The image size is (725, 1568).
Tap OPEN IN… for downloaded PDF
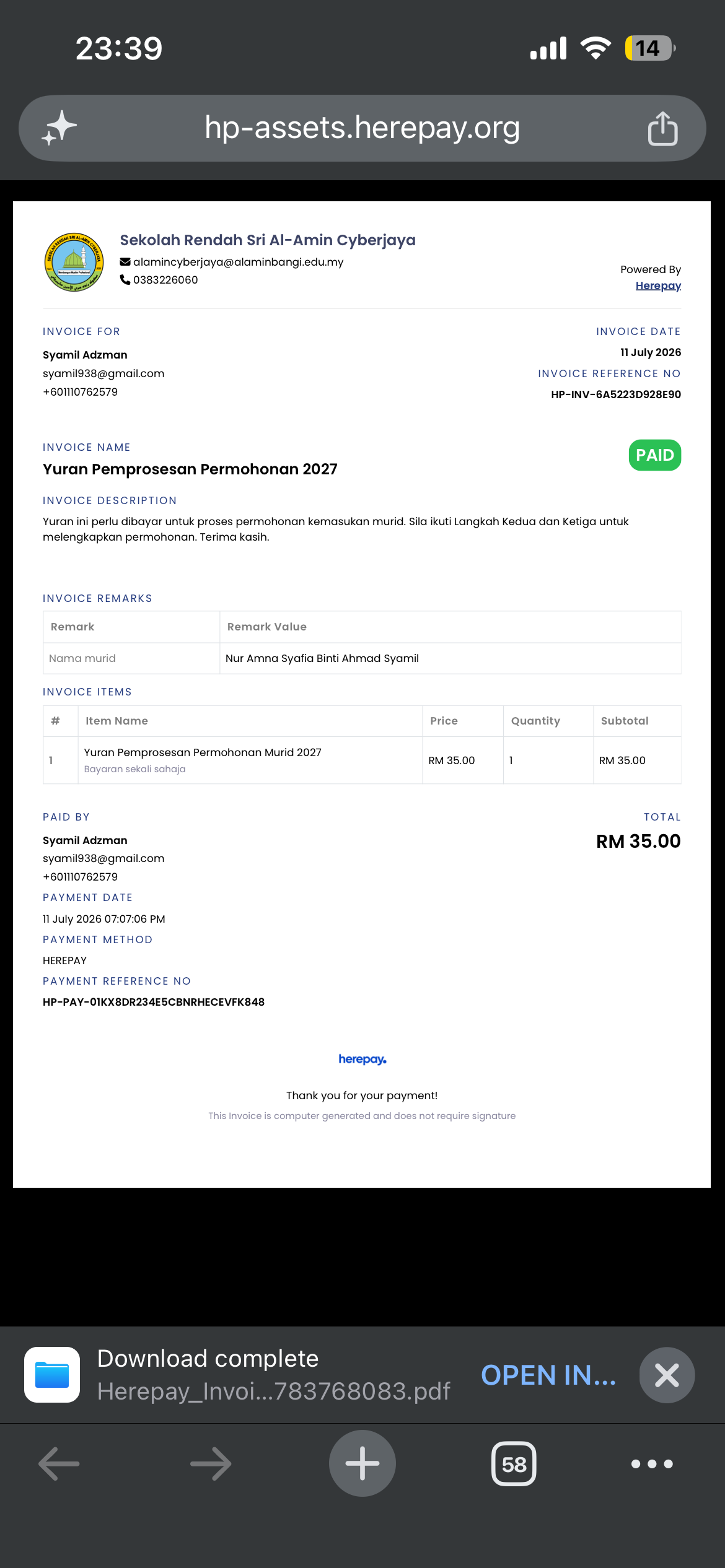[548, 1375]
